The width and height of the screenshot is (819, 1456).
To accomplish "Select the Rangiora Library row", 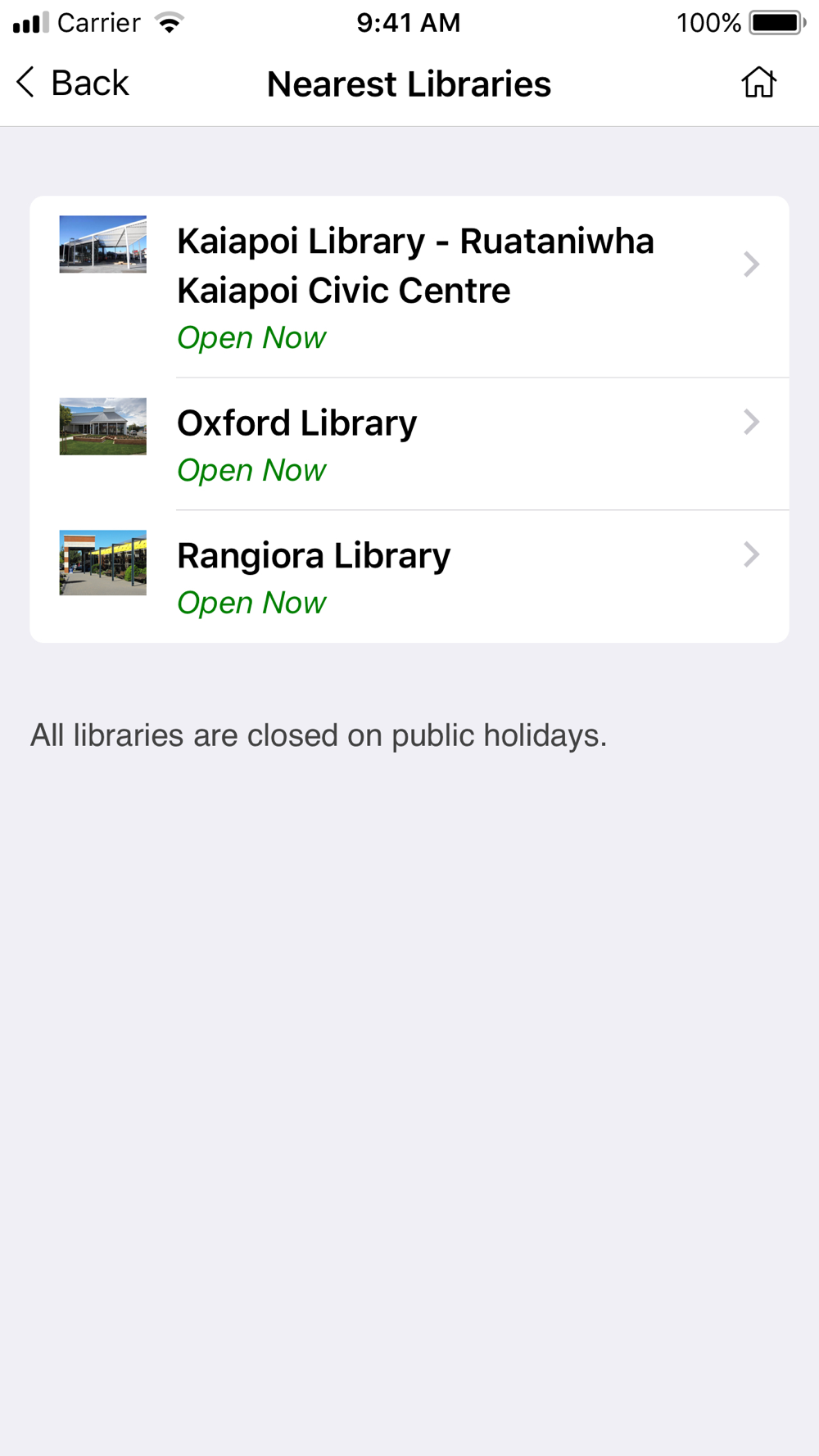I will pos(409,577).
